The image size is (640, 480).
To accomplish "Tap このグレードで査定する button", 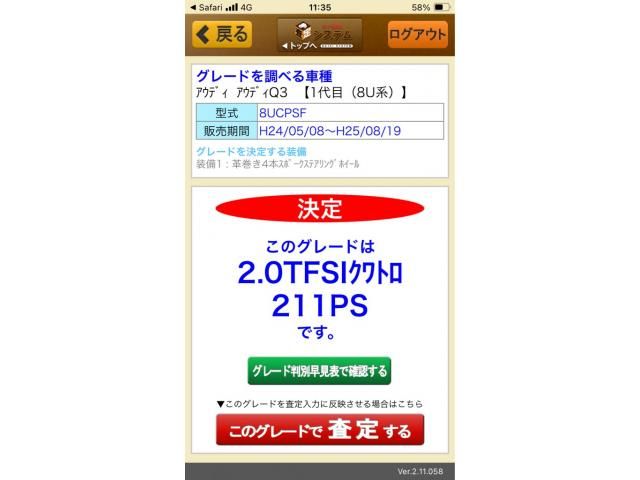I will (x=320, y=431).
